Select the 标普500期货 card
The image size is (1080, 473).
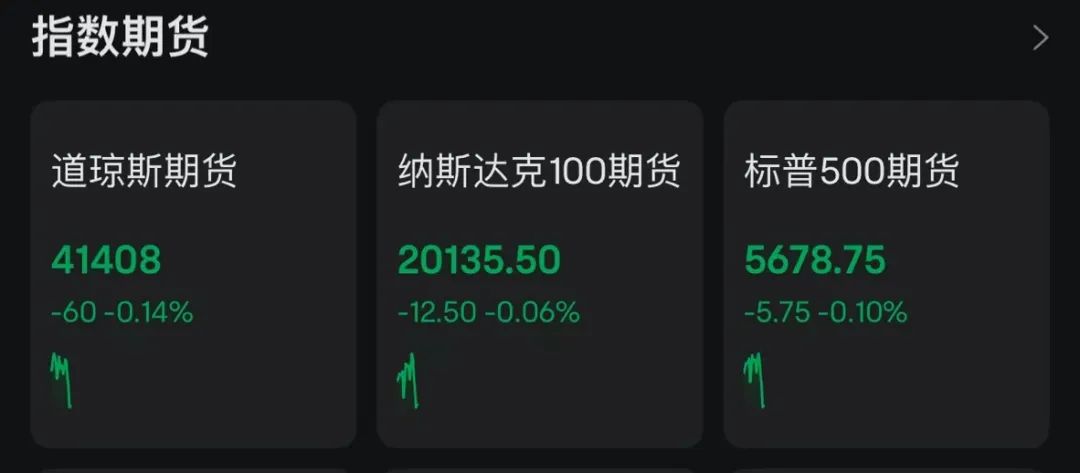point(886,273)
